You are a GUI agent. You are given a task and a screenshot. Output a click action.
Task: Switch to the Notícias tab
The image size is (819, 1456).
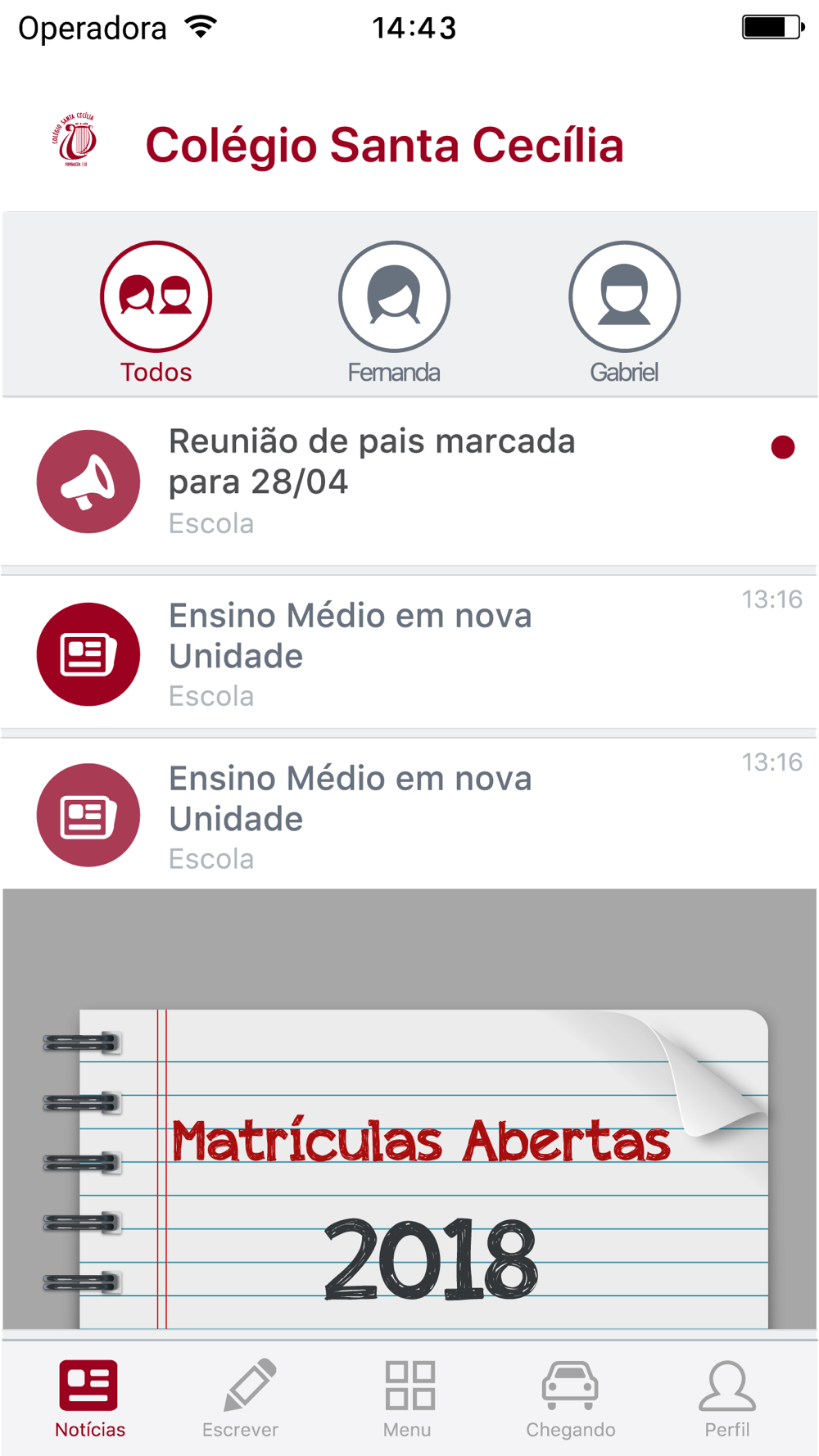89,1399
